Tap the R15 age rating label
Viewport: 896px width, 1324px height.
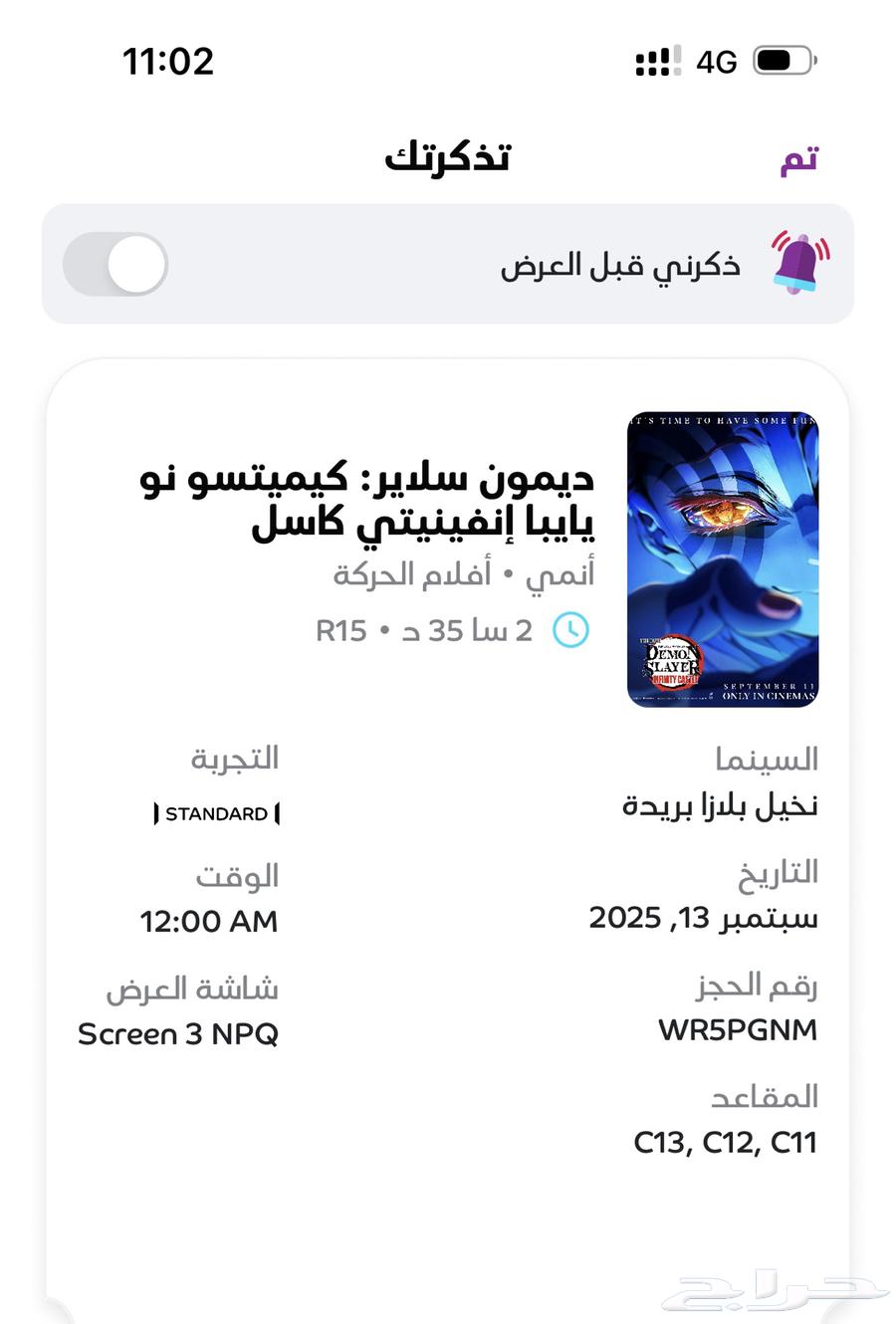343,630
